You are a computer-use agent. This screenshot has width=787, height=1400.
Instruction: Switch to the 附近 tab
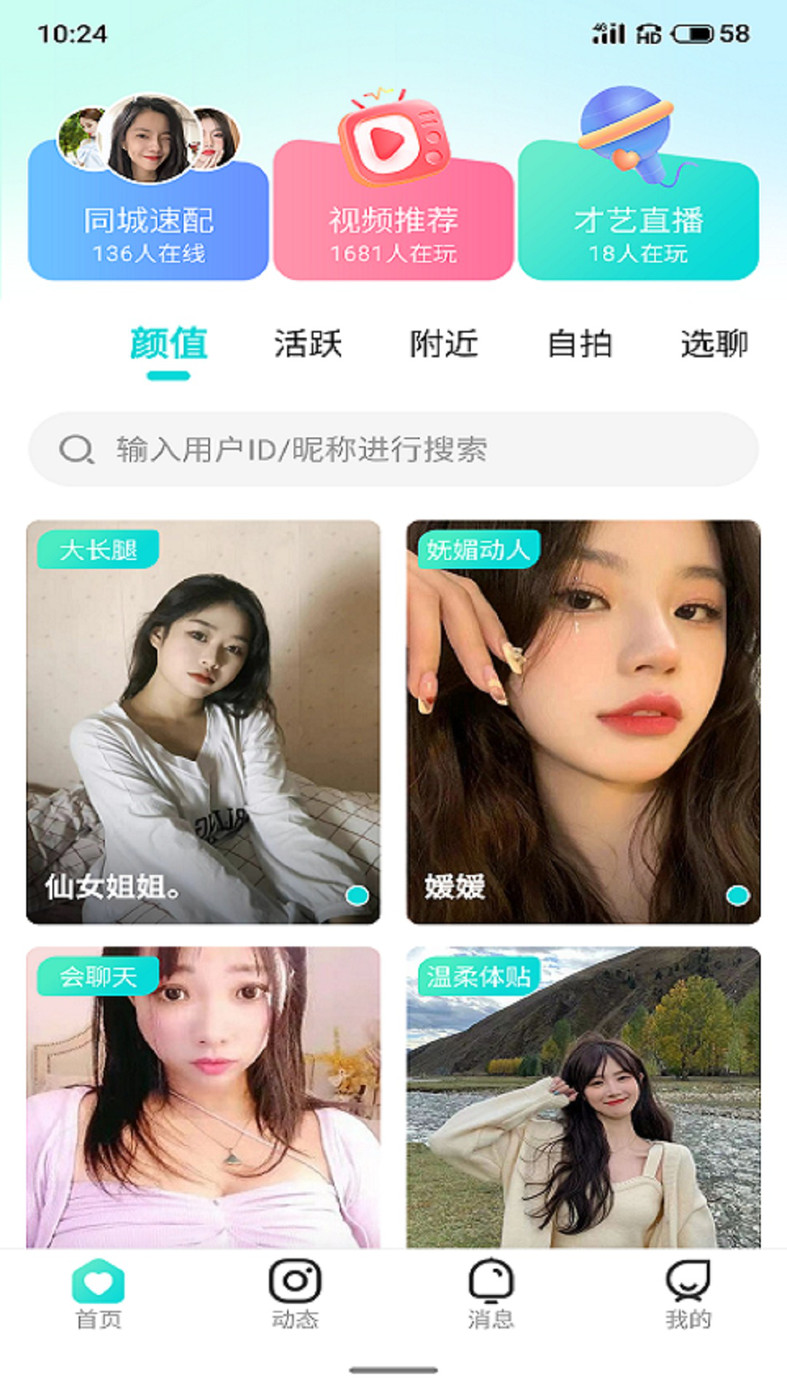pyautogui.click(x=444, y=345)
